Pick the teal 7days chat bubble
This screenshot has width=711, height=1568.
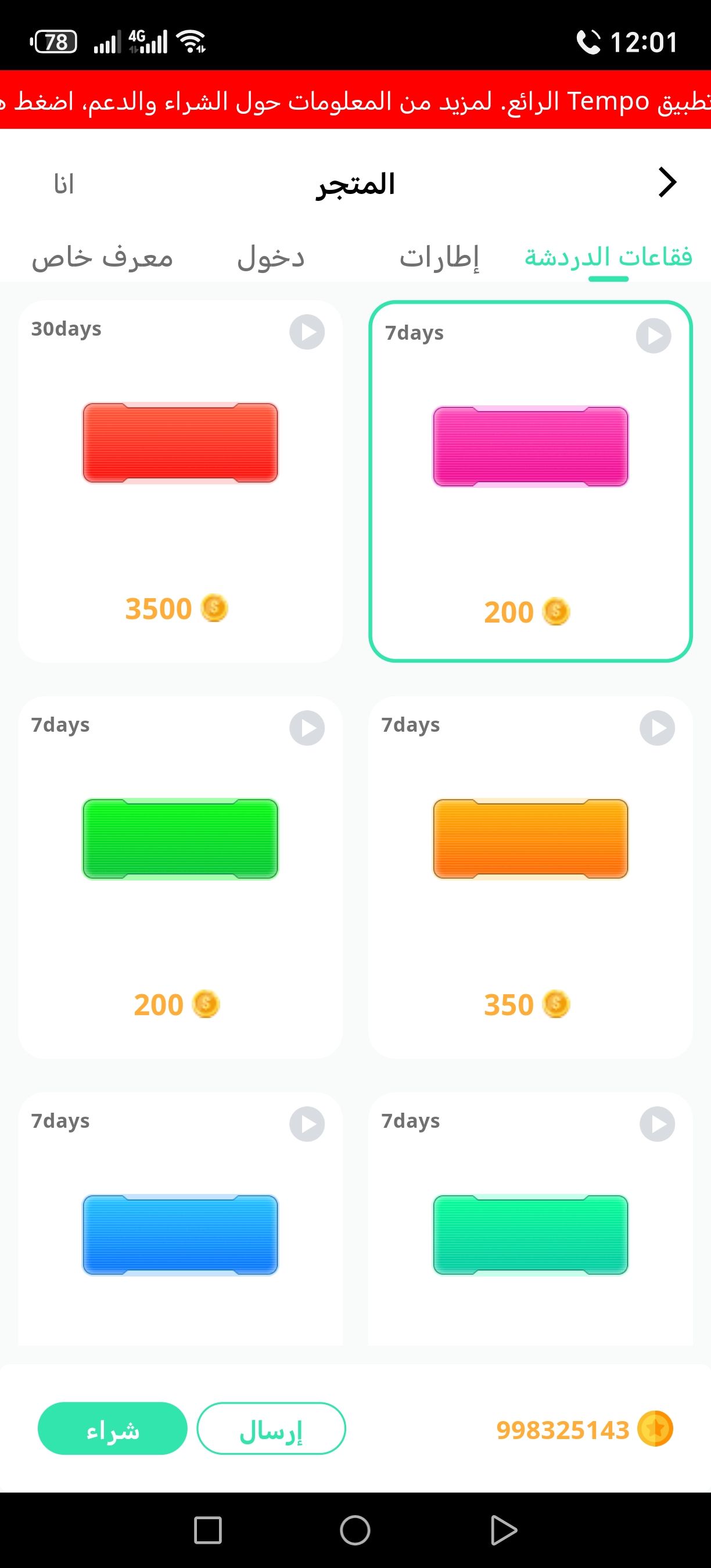coord(530,1235)
